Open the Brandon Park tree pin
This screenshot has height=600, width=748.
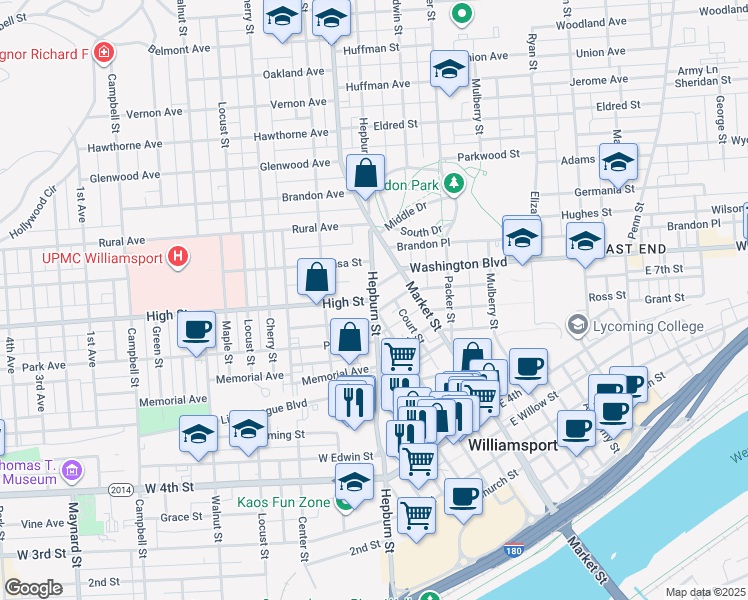(454, 183)
